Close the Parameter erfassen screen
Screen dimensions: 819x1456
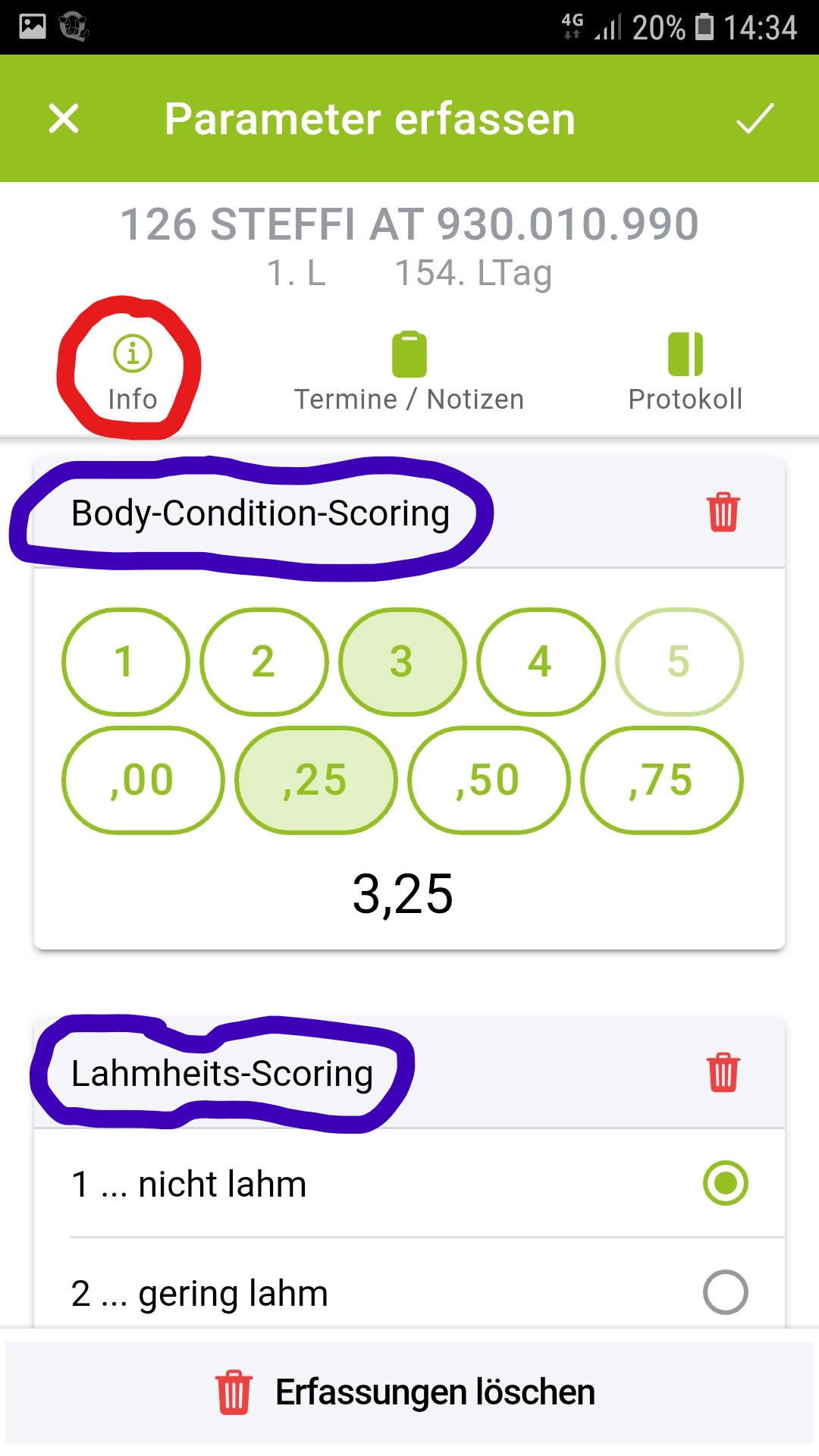pos(64,119)
